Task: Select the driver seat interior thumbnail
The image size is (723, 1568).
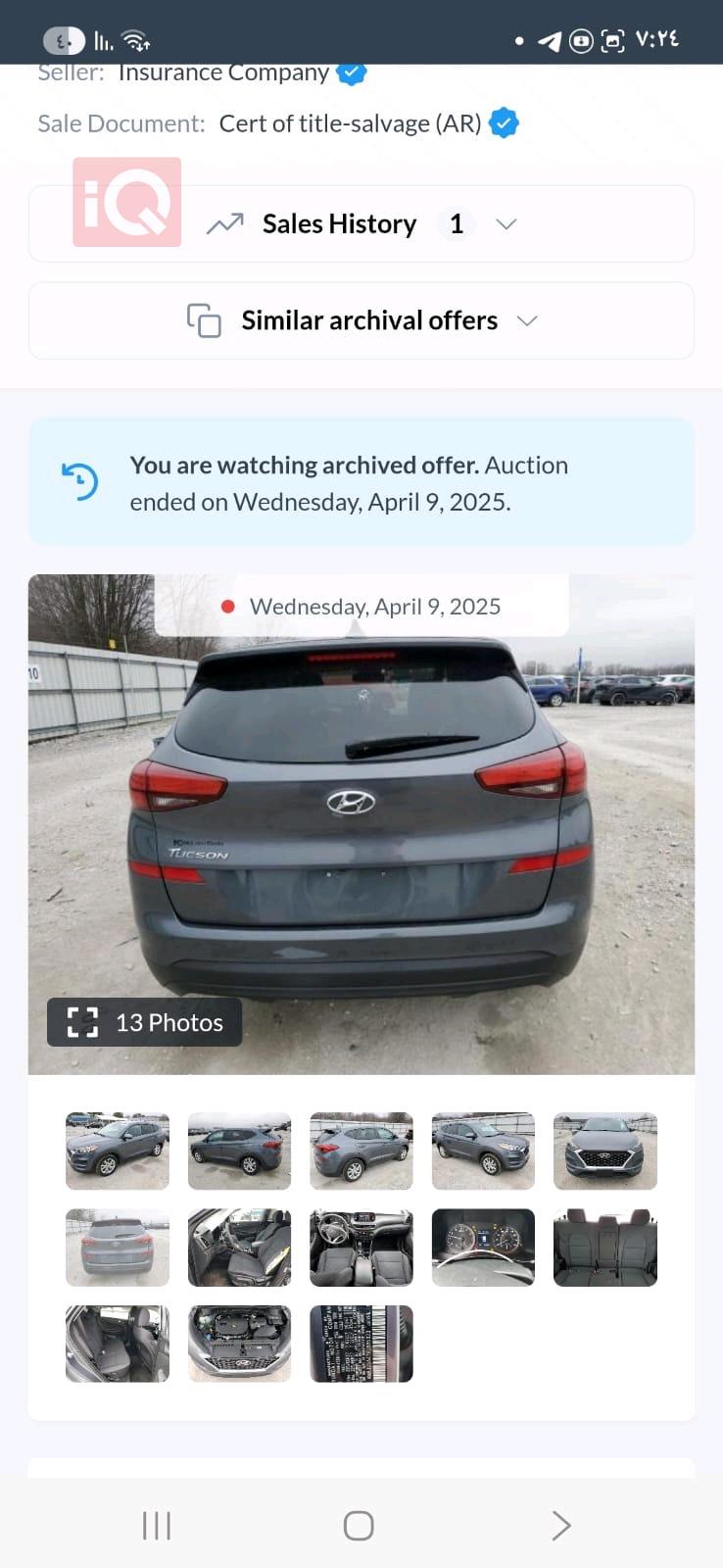Action: coord(239,1247)
